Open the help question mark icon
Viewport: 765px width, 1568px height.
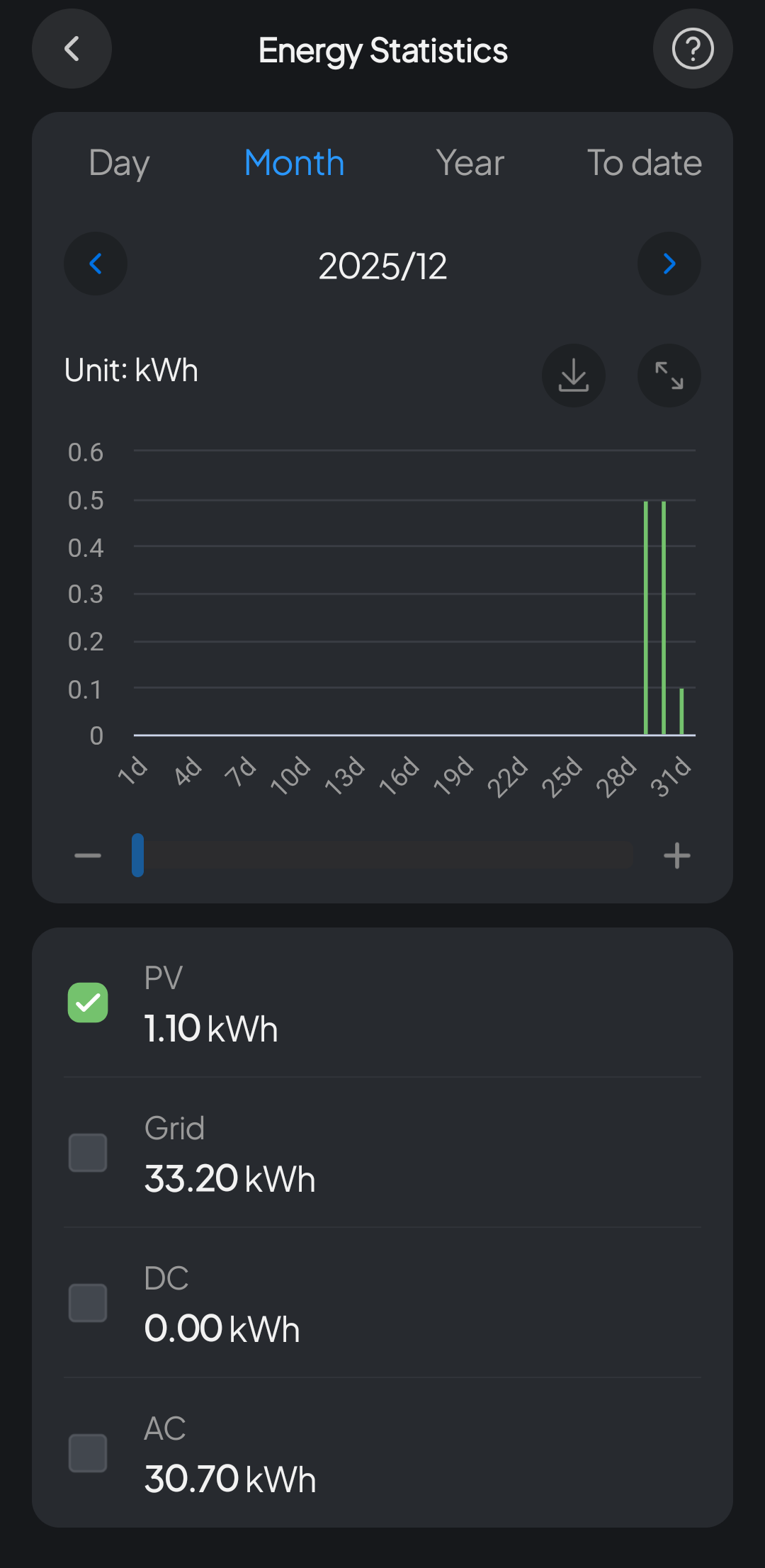click(x=692, y=49)
